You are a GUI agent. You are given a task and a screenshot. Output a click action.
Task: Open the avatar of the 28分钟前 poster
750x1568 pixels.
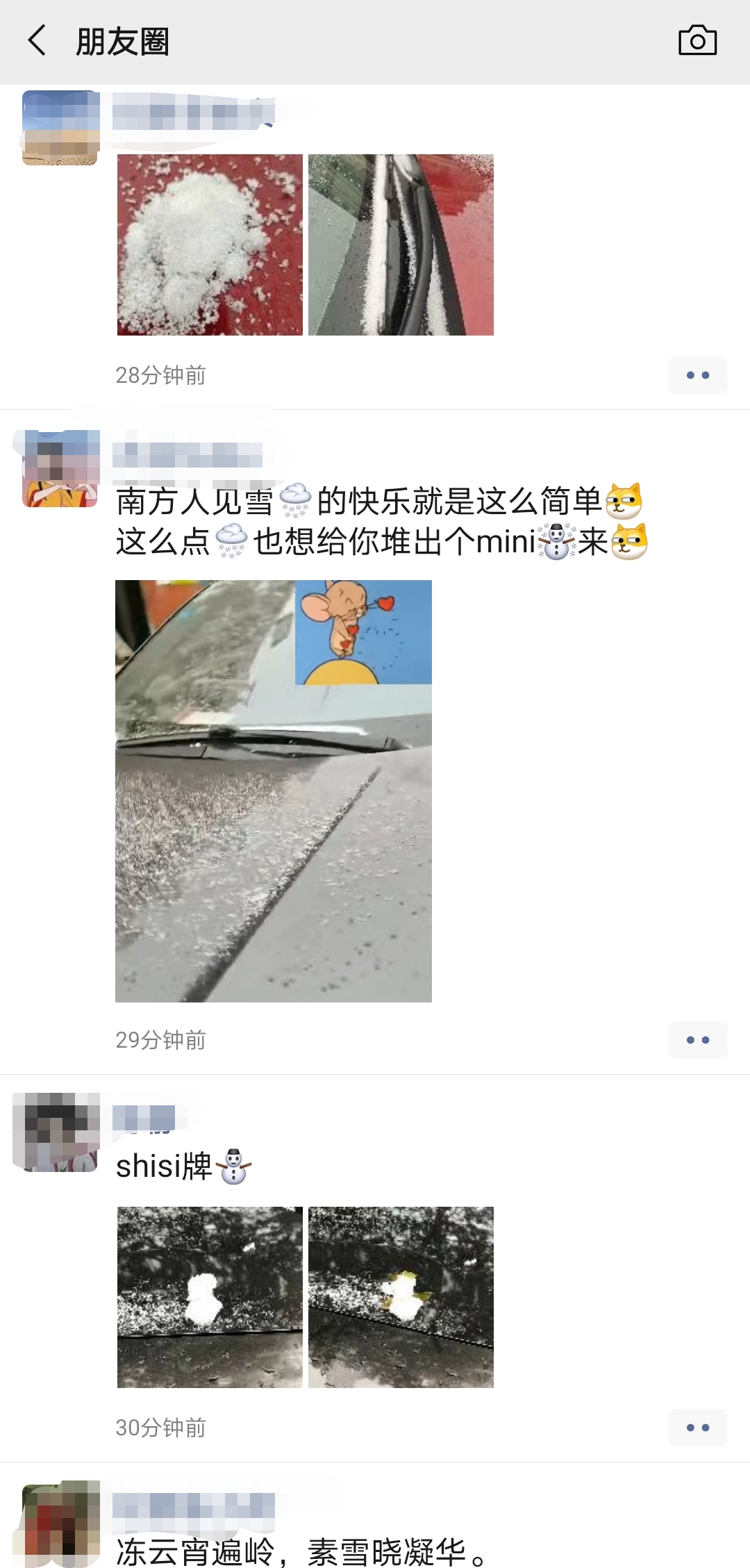[x=60, y=128]
